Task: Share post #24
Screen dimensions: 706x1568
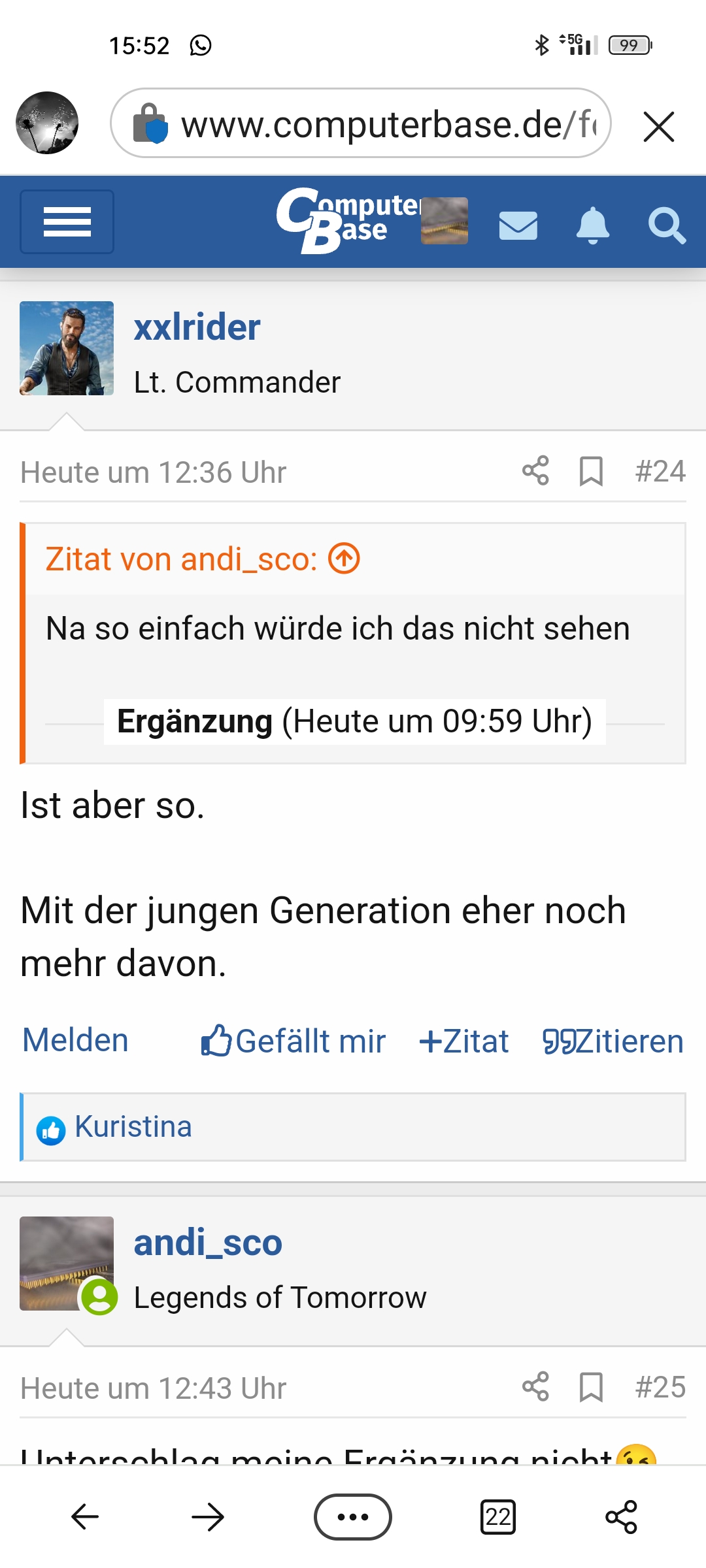Action: 535,471
